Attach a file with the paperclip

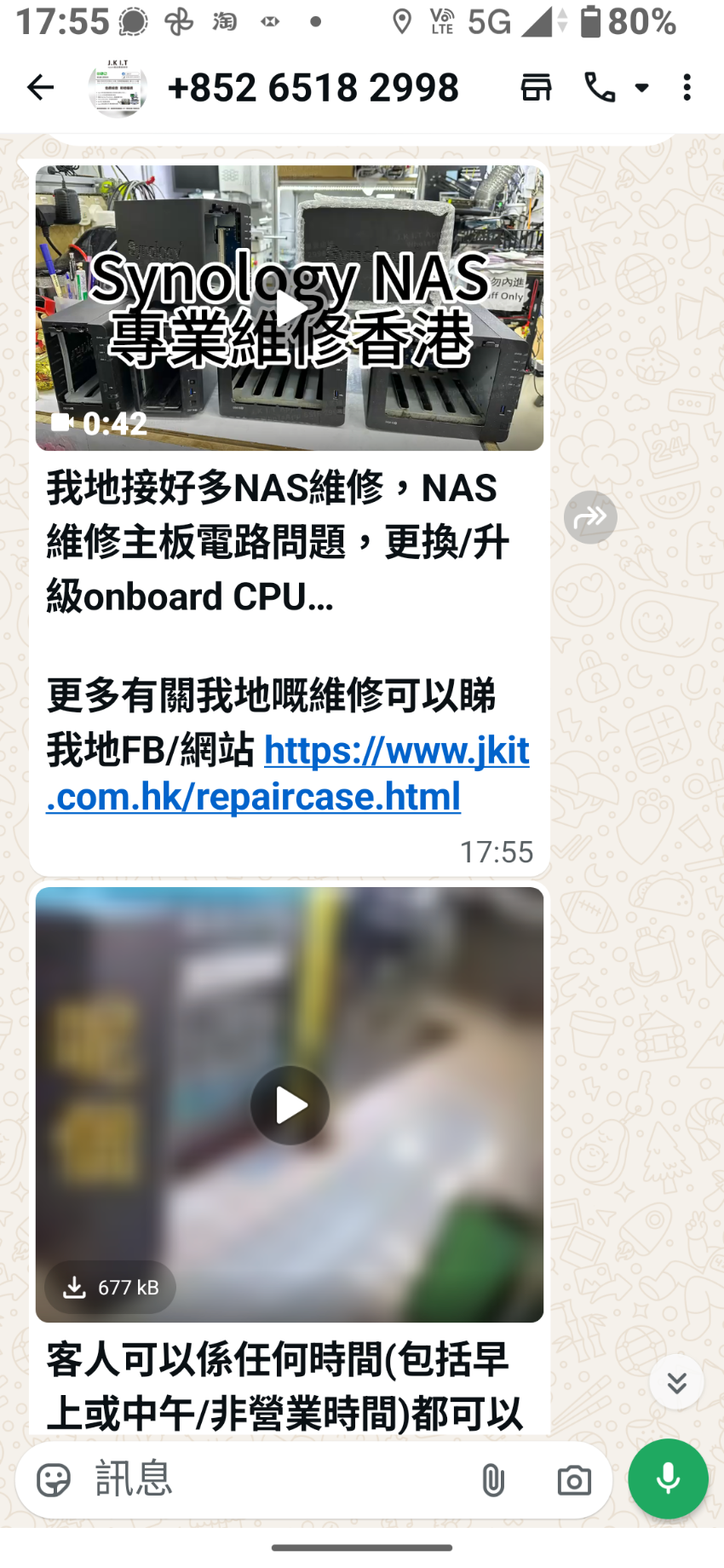[492, 1480]
